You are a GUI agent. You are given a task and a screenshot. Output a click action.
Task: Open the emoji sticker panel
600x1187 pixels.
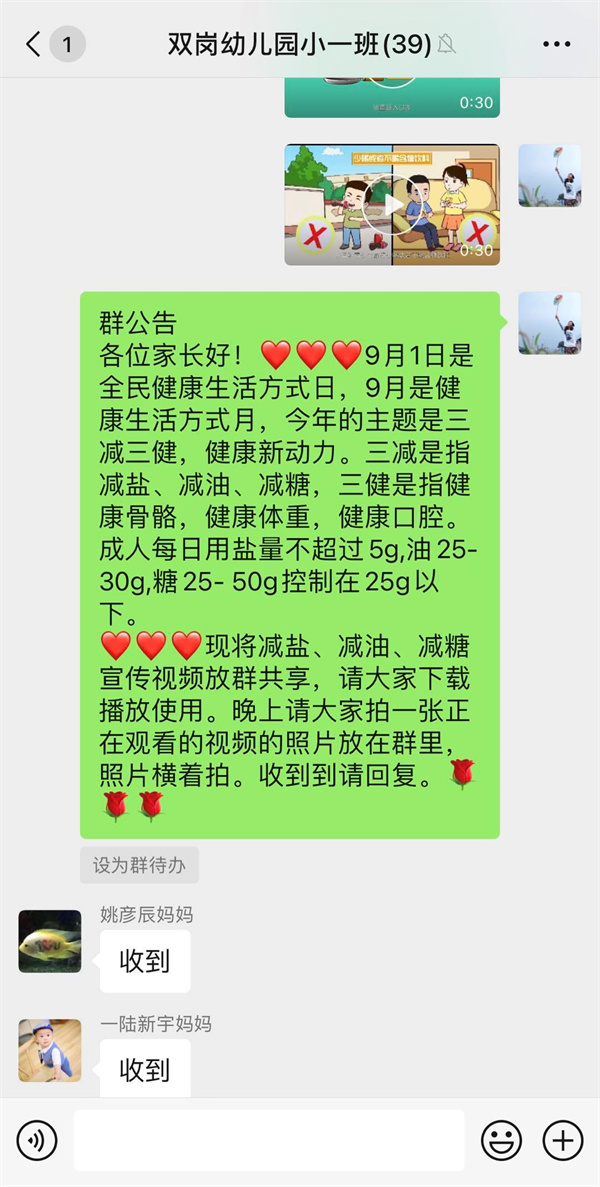pyautogui.click(x=501, y=1140)
